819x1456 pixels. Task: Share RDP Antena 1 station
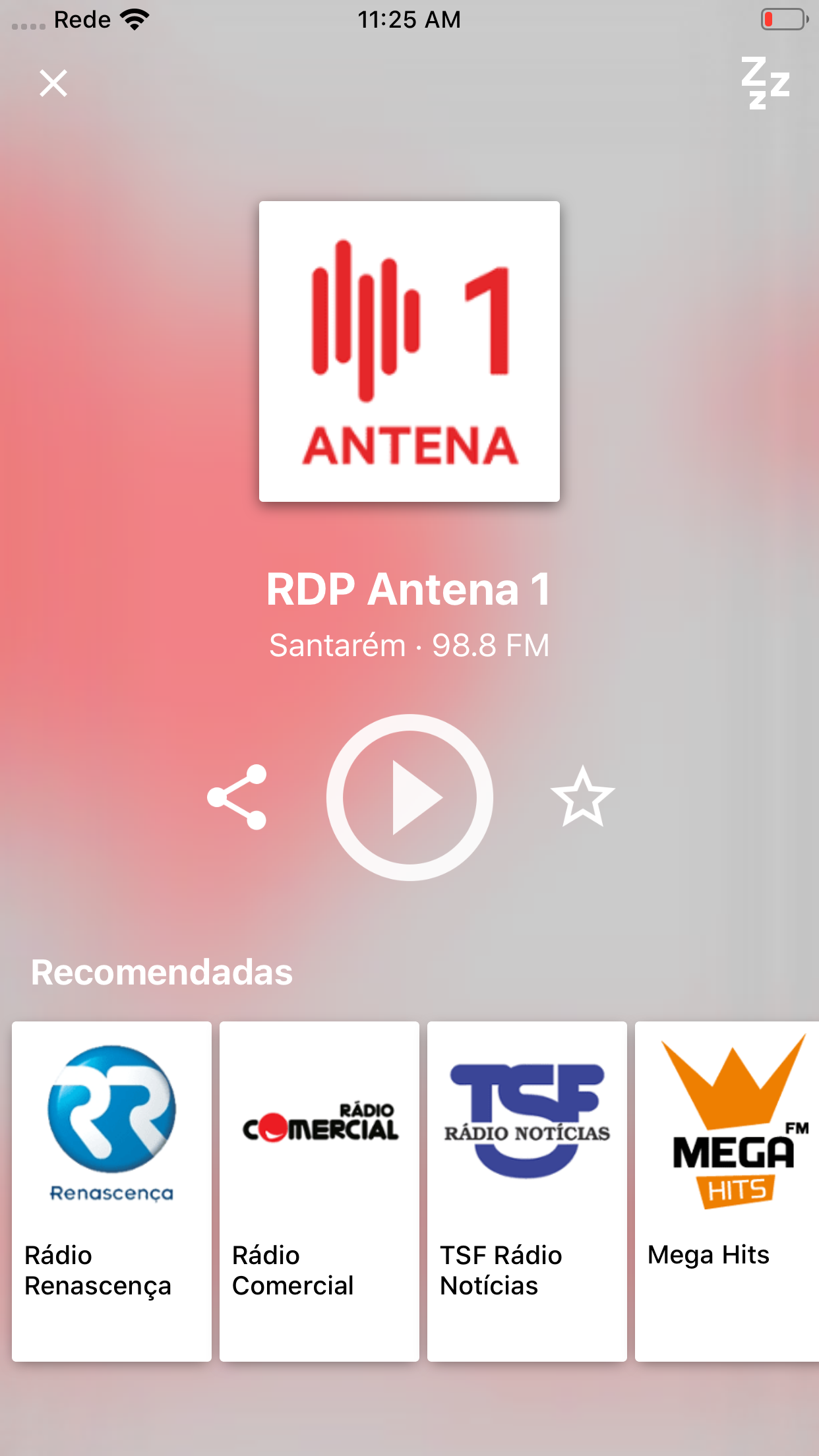click(x=237, y=797)
